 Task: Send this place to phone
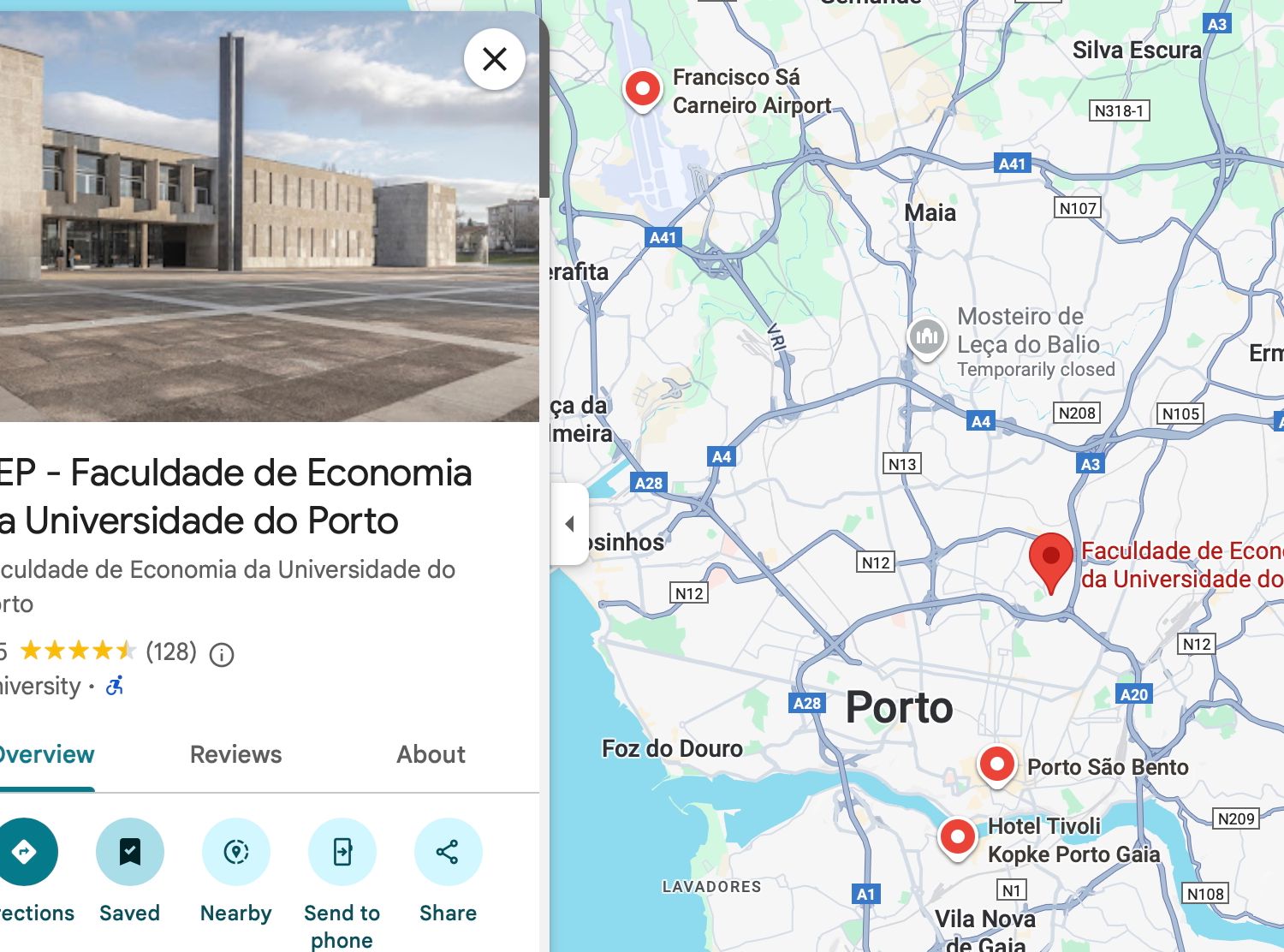[x=342, y=852]
